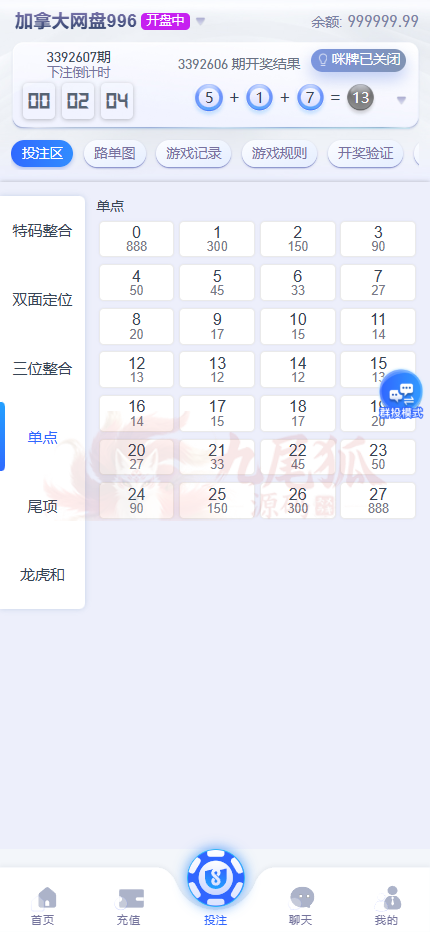Screen dimensions: 430x932
Task: Expand the draw results history arrow
Action: pos(401,100)
